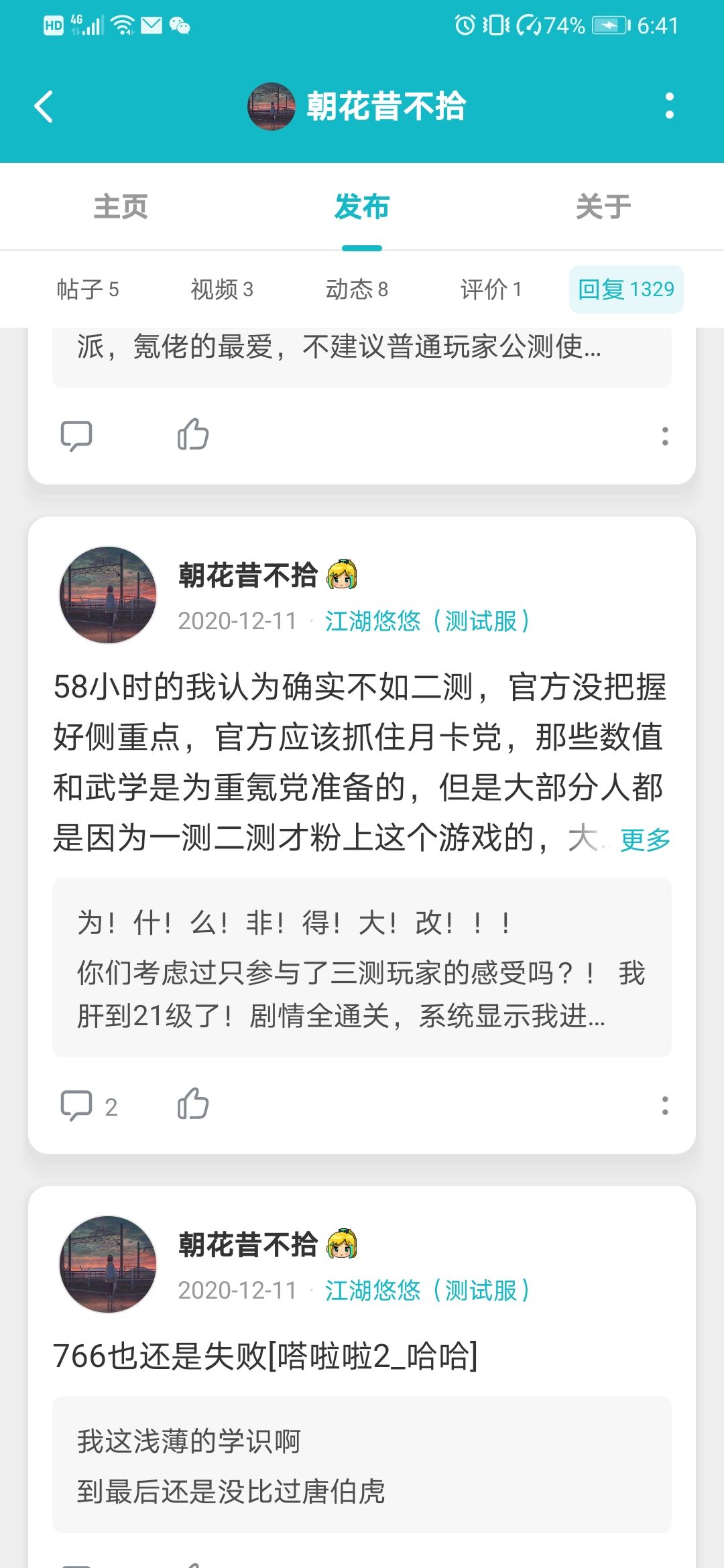Open the overflow menu in the header
The height and width of the screenshot is (1568, 724).
669,107
